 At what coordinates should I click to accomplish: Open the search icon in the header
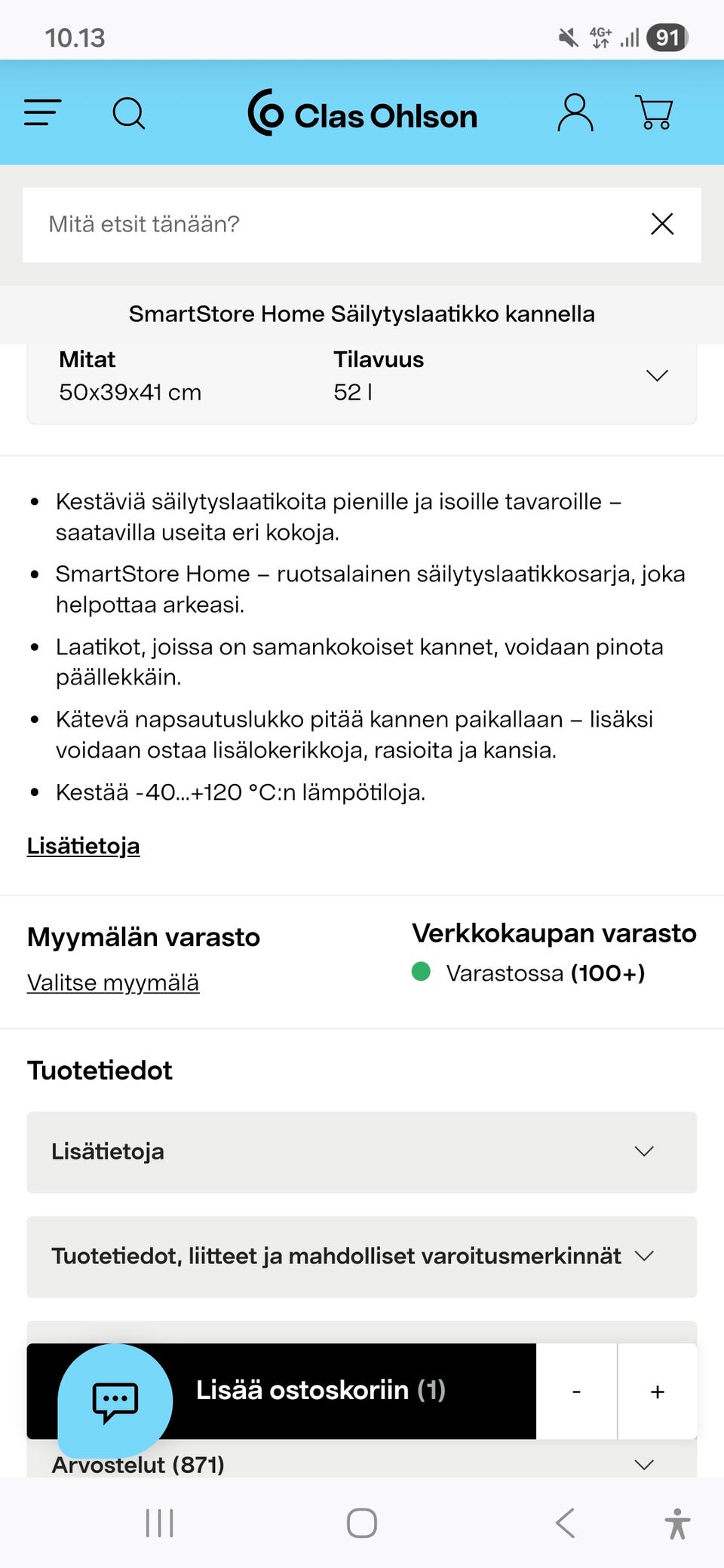point(129,113)
